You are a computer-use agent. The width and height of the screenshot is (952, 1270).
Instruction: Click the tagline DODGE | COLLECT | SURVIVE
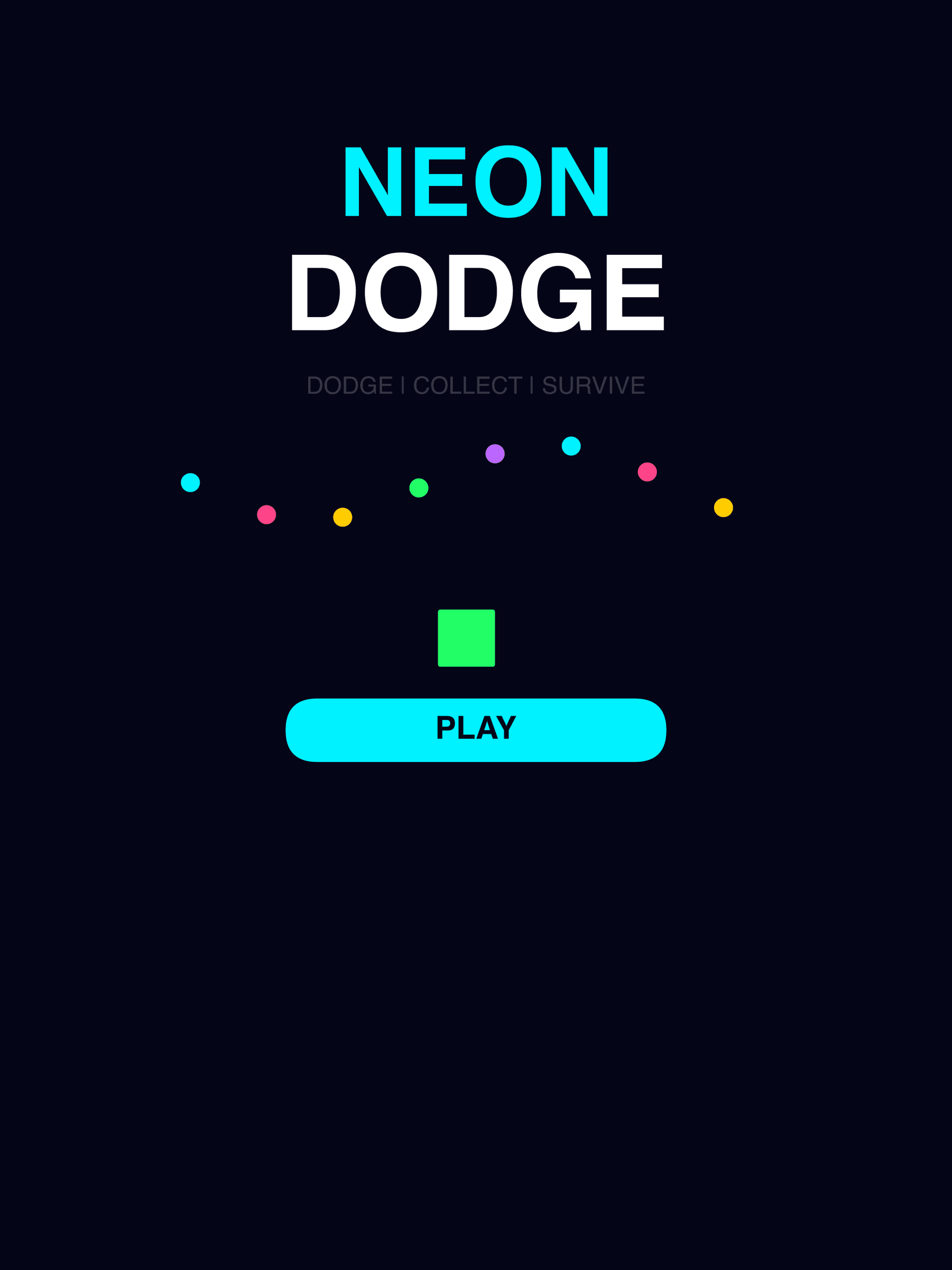point(476,385)
